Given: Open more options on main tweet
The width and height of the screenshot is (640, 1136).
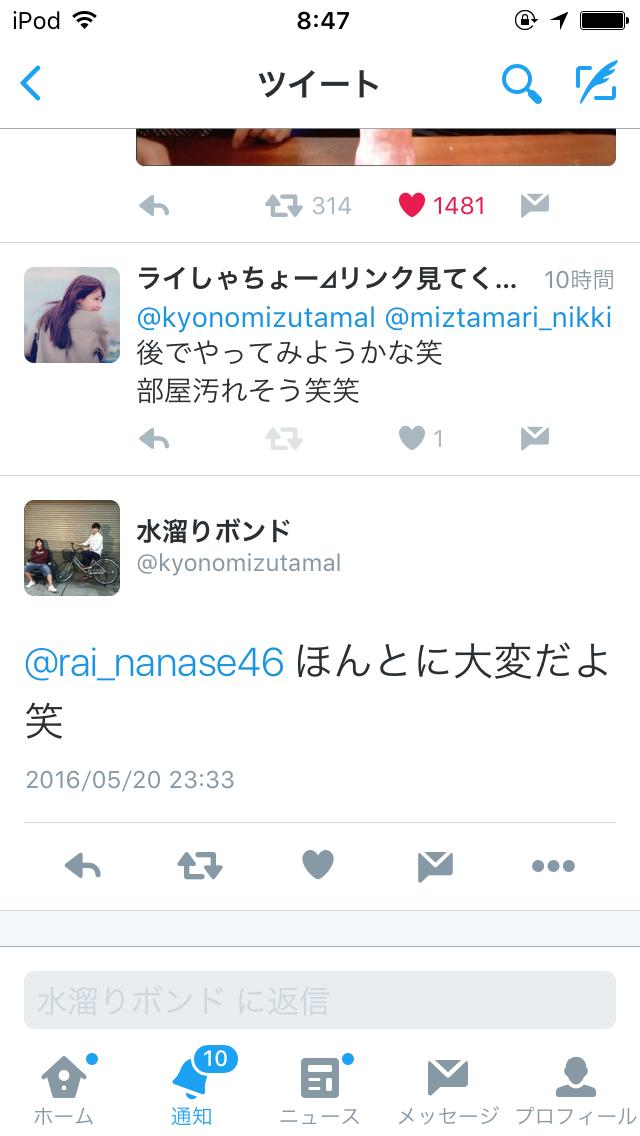Looking at the screenshot, I should tap(553, 866).
